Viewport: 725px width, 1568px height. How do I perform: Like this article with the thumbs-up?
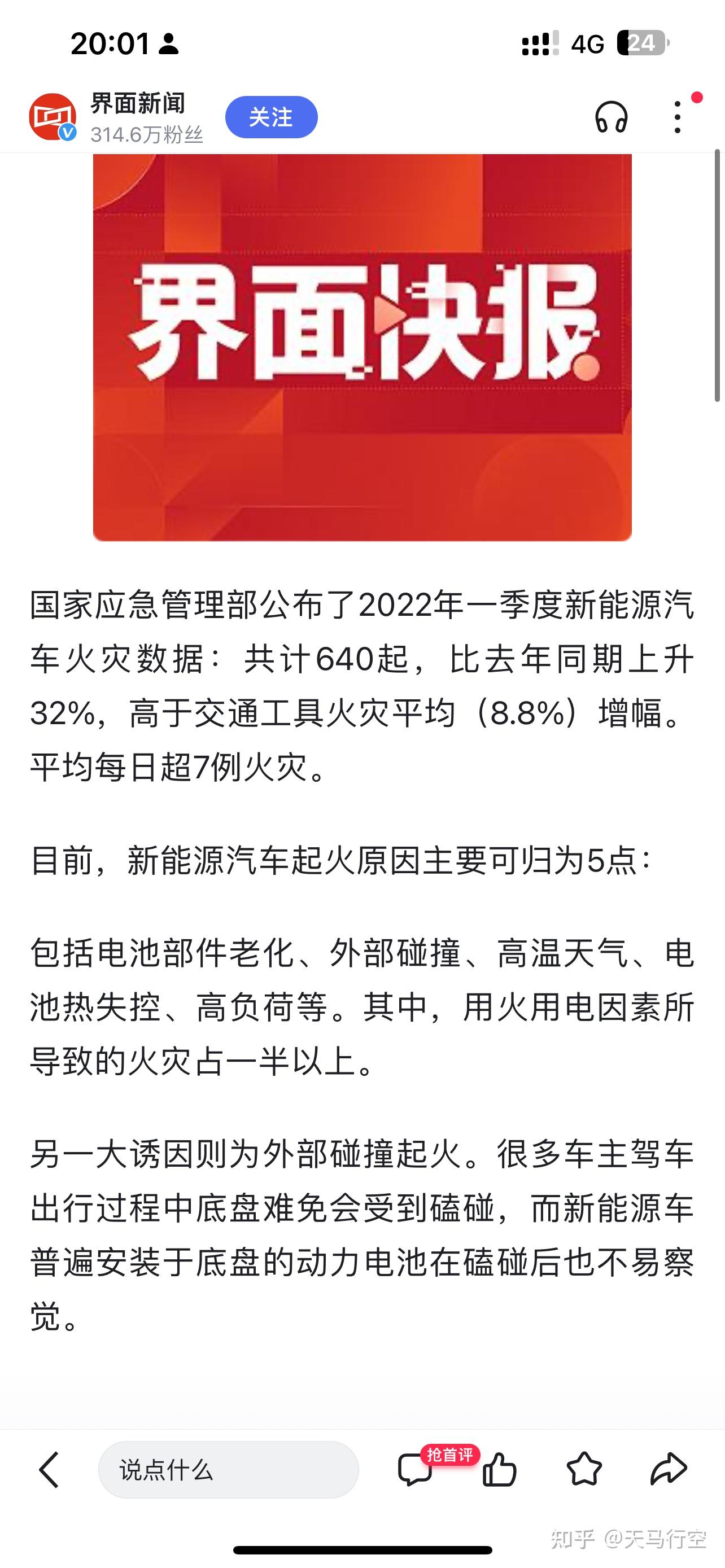click(499, 1470)
